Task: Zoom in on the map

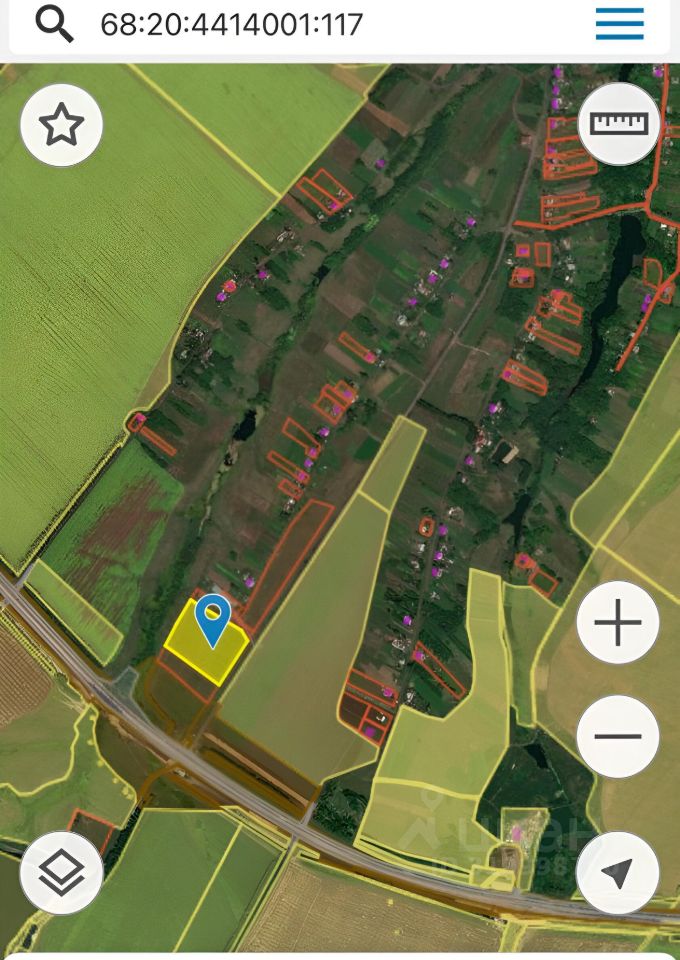Action: pyautogui.click(x=618, y=623)
